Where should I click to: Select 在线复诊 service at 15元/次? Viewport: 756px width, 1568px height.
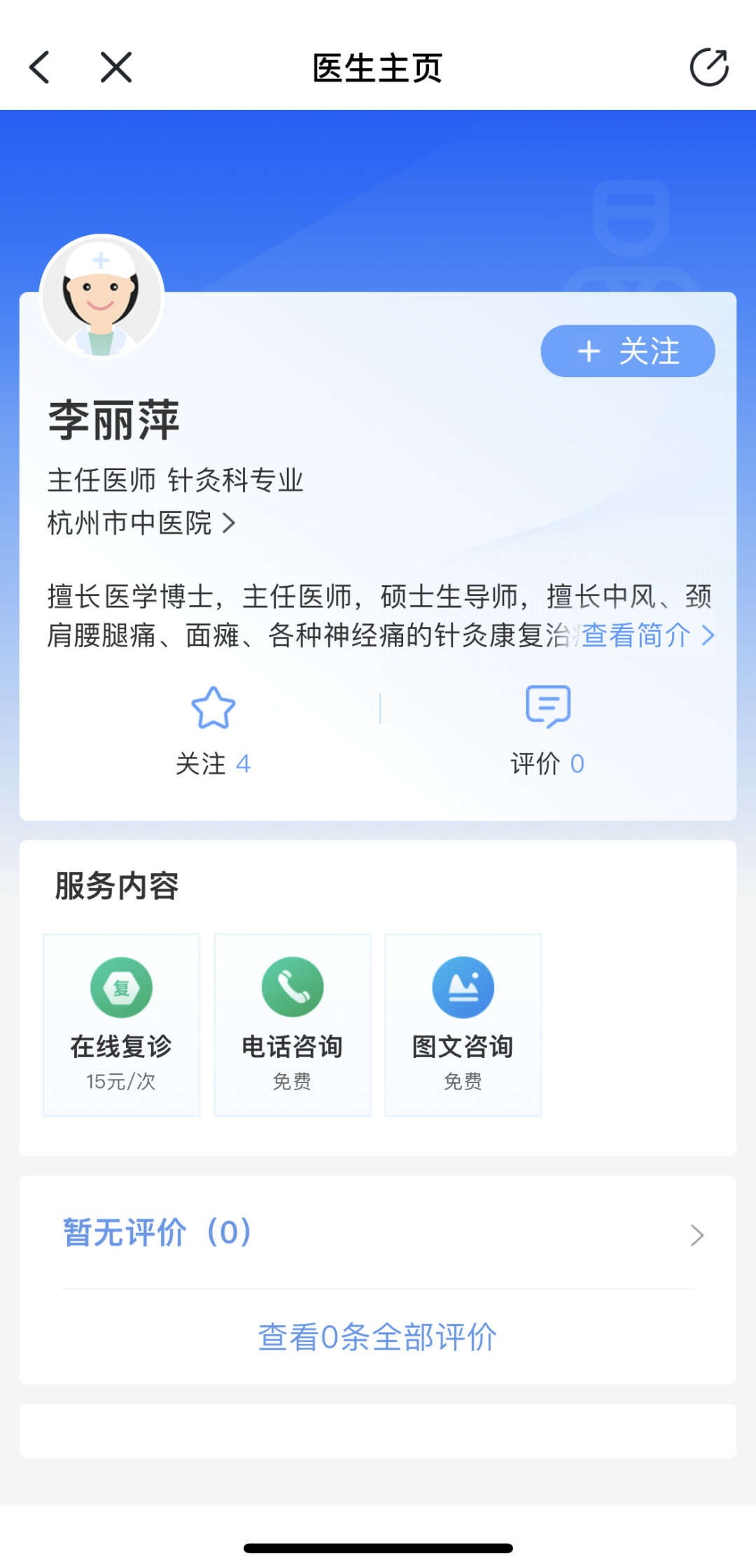point(122,1024)
